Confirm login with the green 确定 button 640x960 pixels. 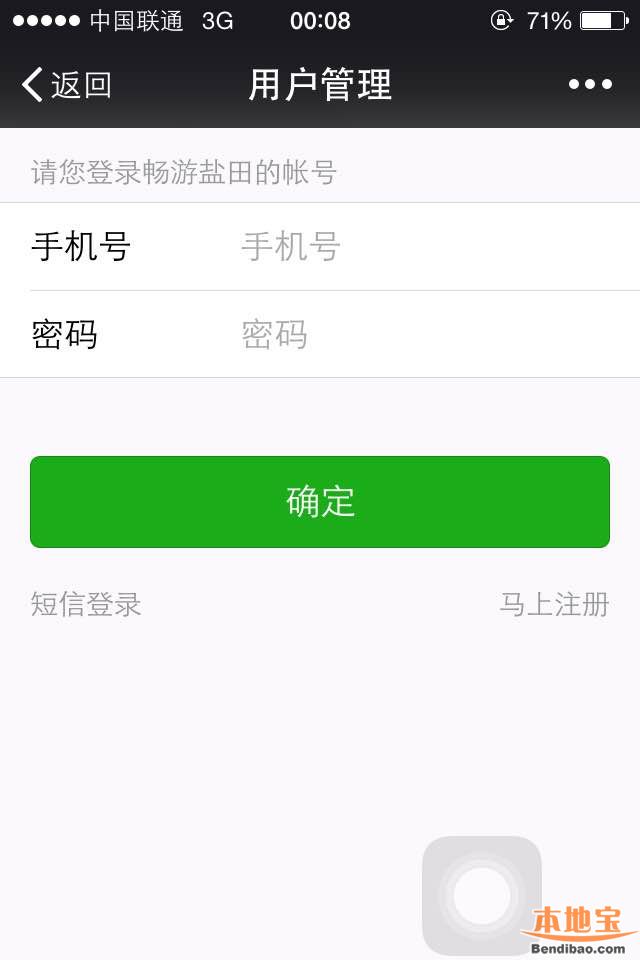click(x=320, y=502)
